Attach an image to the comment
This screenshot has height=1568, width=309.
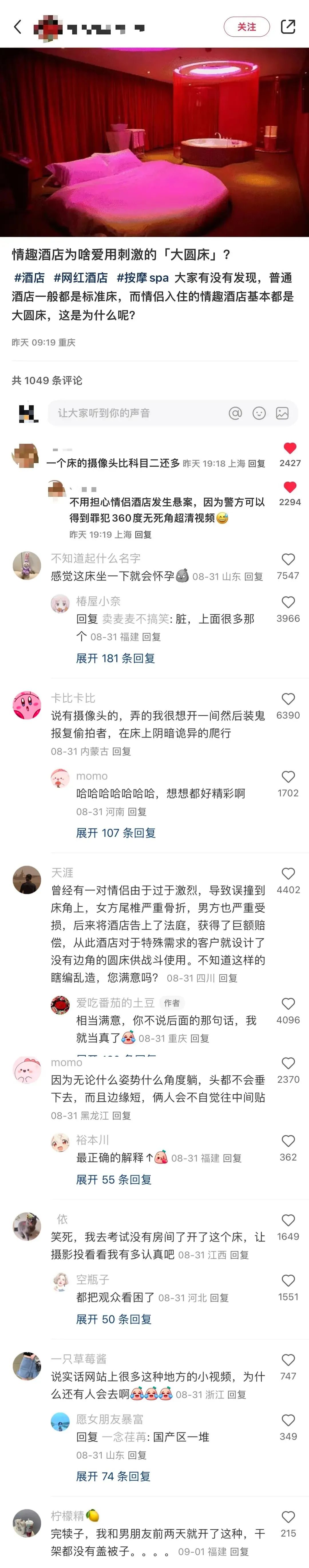282,413
